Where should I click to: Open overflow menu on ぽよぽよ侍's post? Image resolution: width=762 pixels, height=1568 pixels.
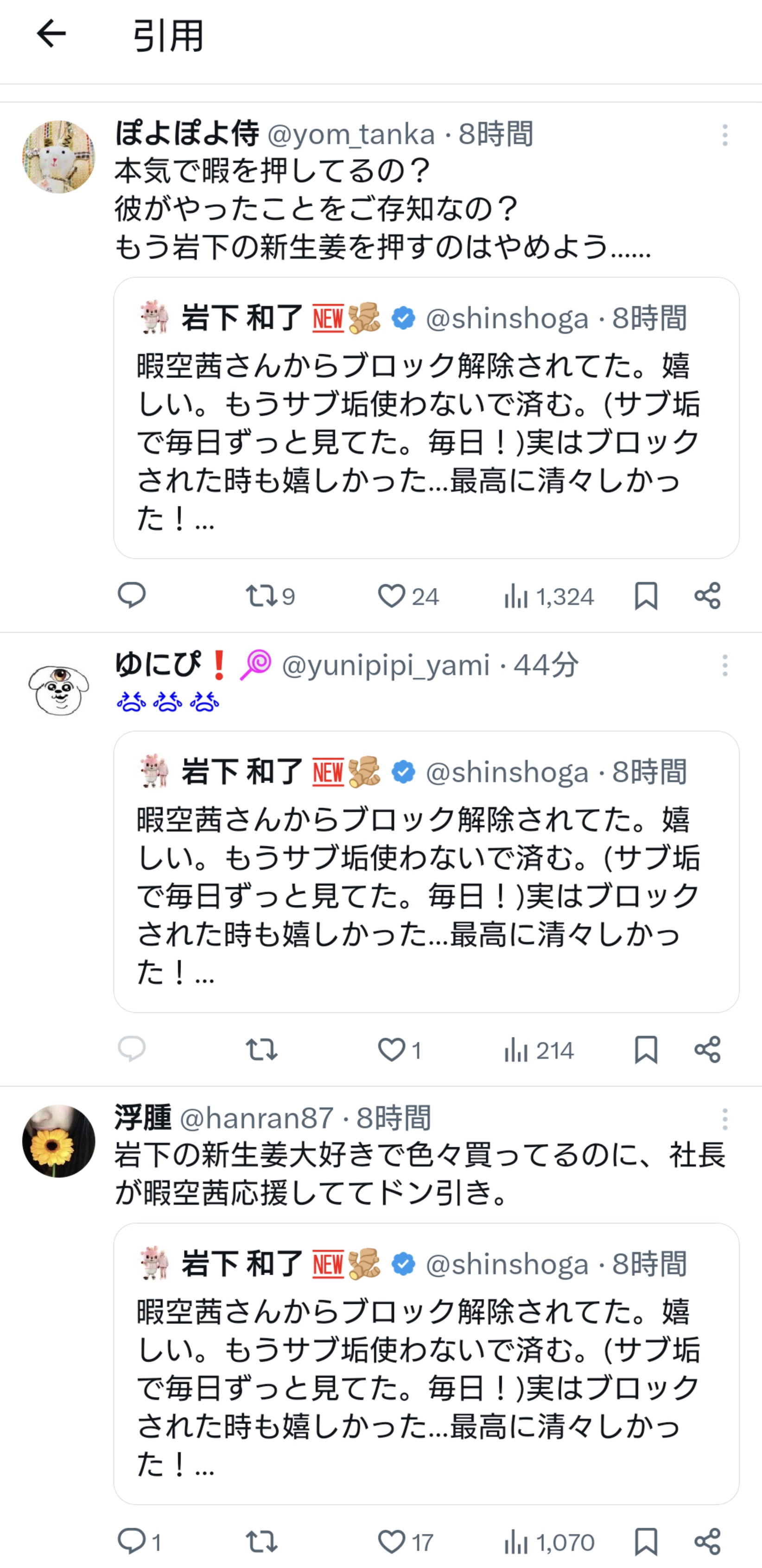[724, 135]
